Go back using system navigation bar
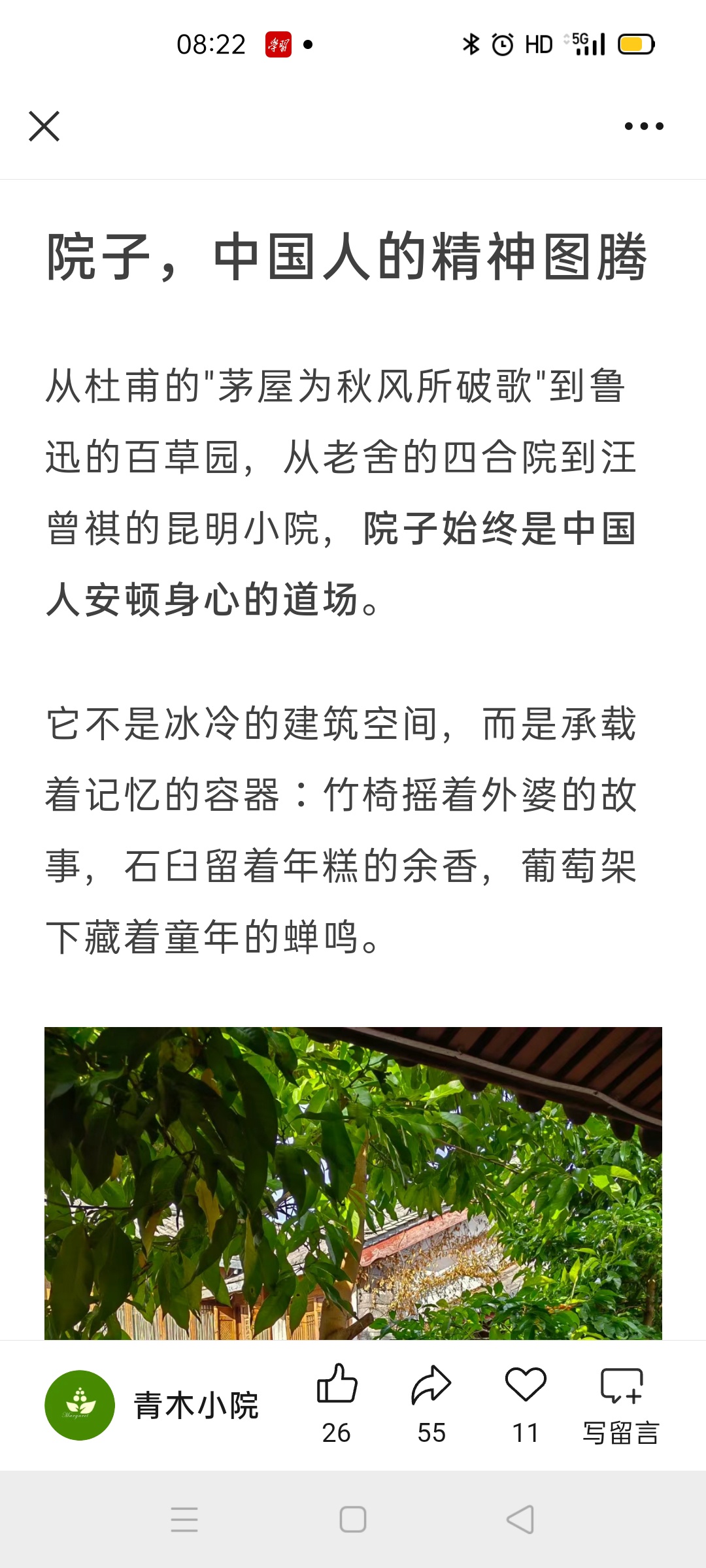The height and width of the screenshot is (1568, 706). pos(521,1520)
